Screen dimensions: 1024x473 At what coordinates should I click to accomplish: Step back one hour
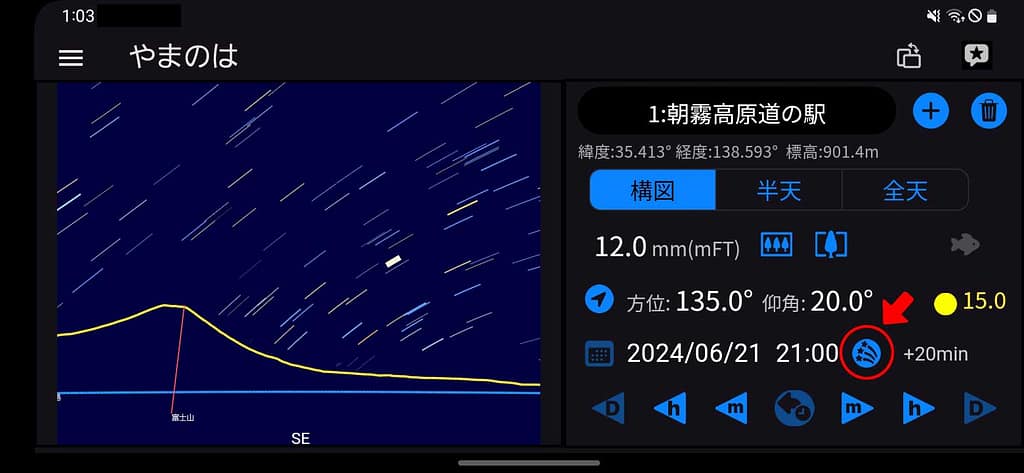coord(669,408)
